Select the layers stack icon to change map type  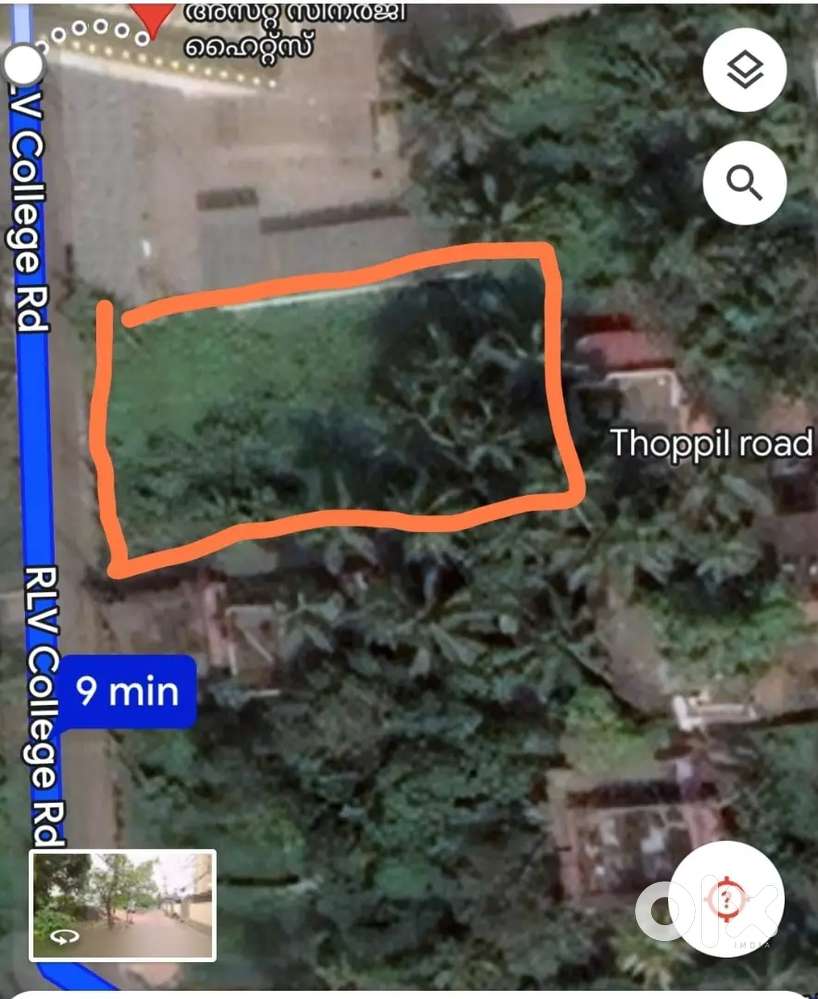(745, 69)
